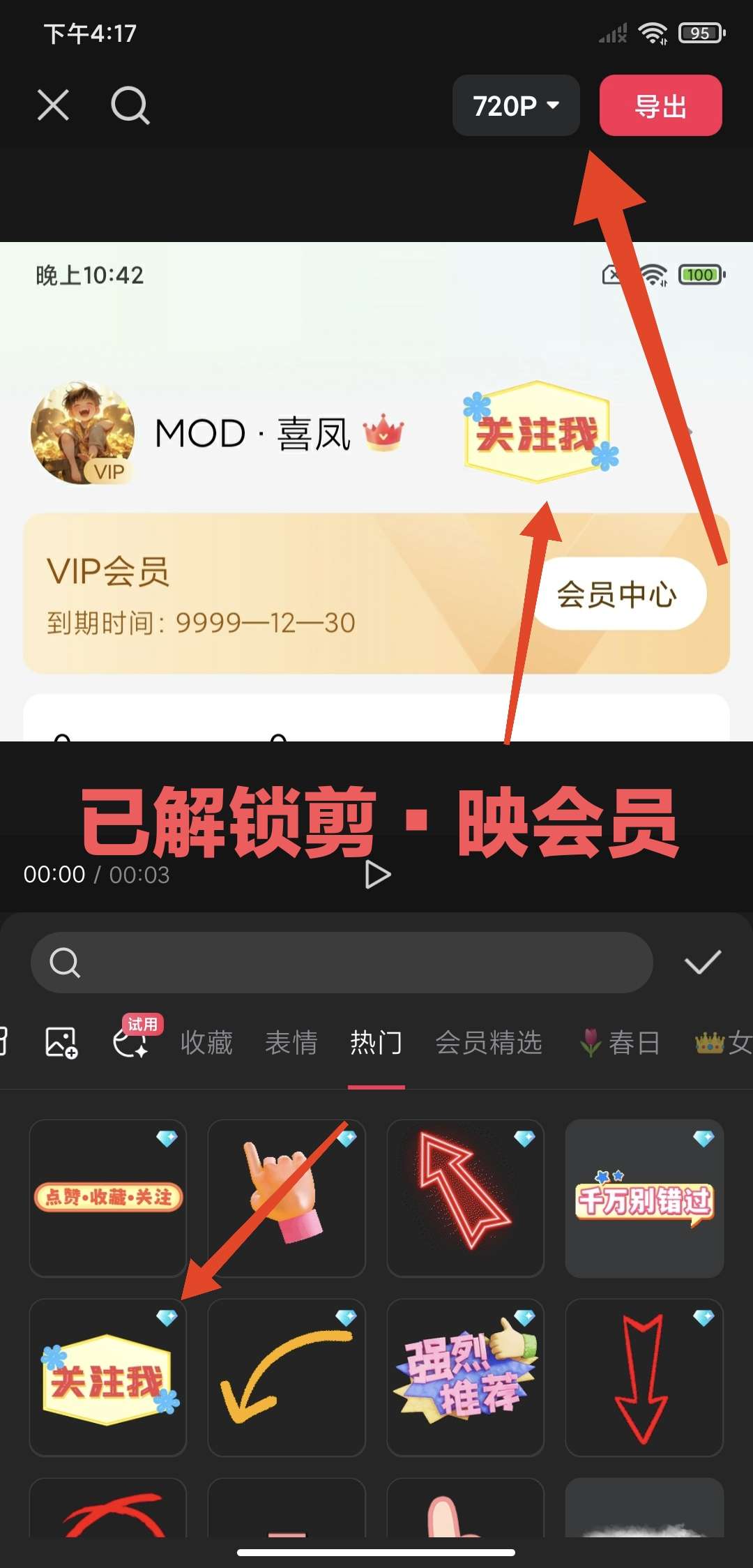Select the red neon arrow sticker

pos(465,1198)
